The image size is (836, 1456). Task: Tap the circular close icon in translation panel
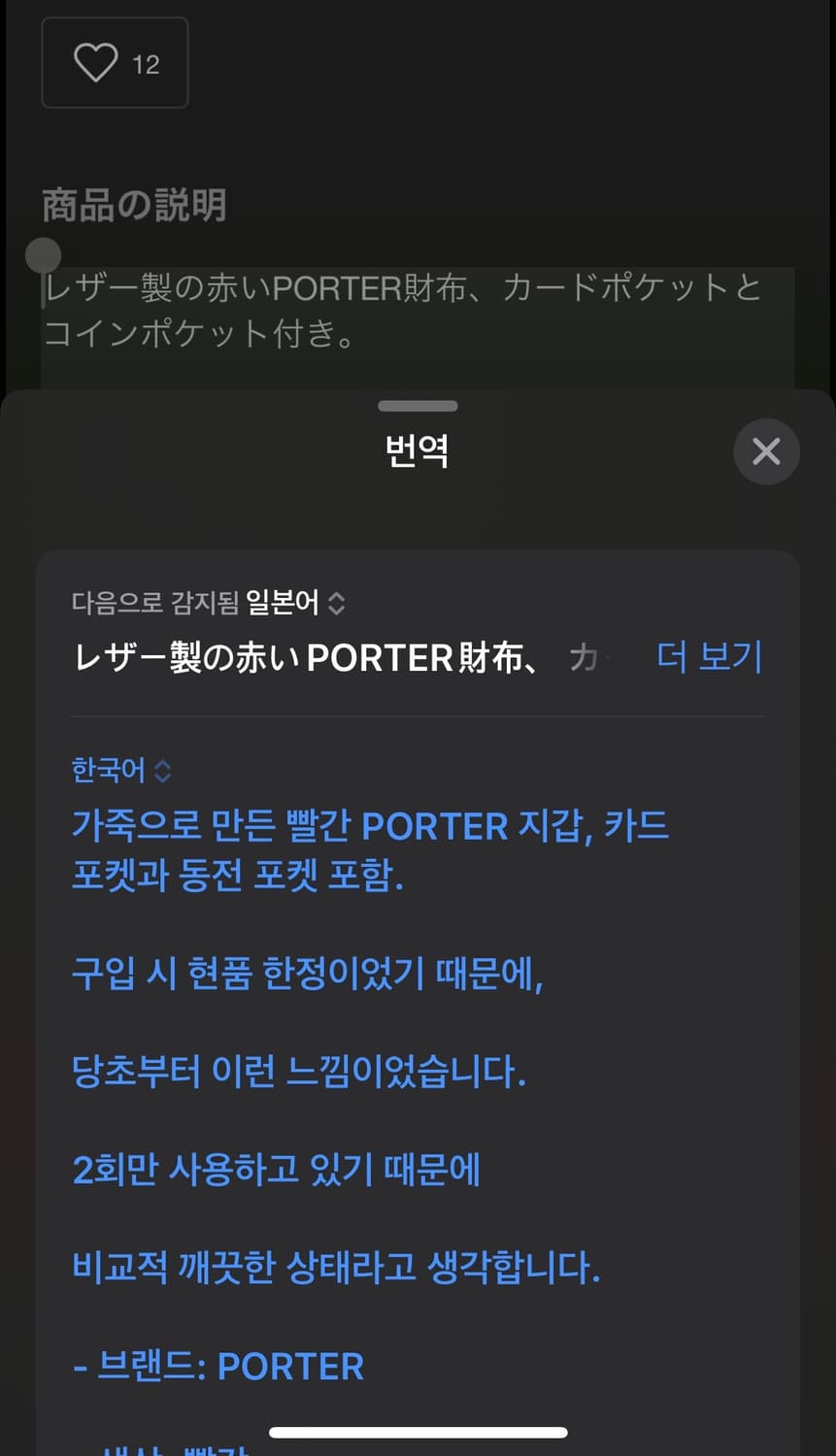pyautogui.click(x=766, y=451)
